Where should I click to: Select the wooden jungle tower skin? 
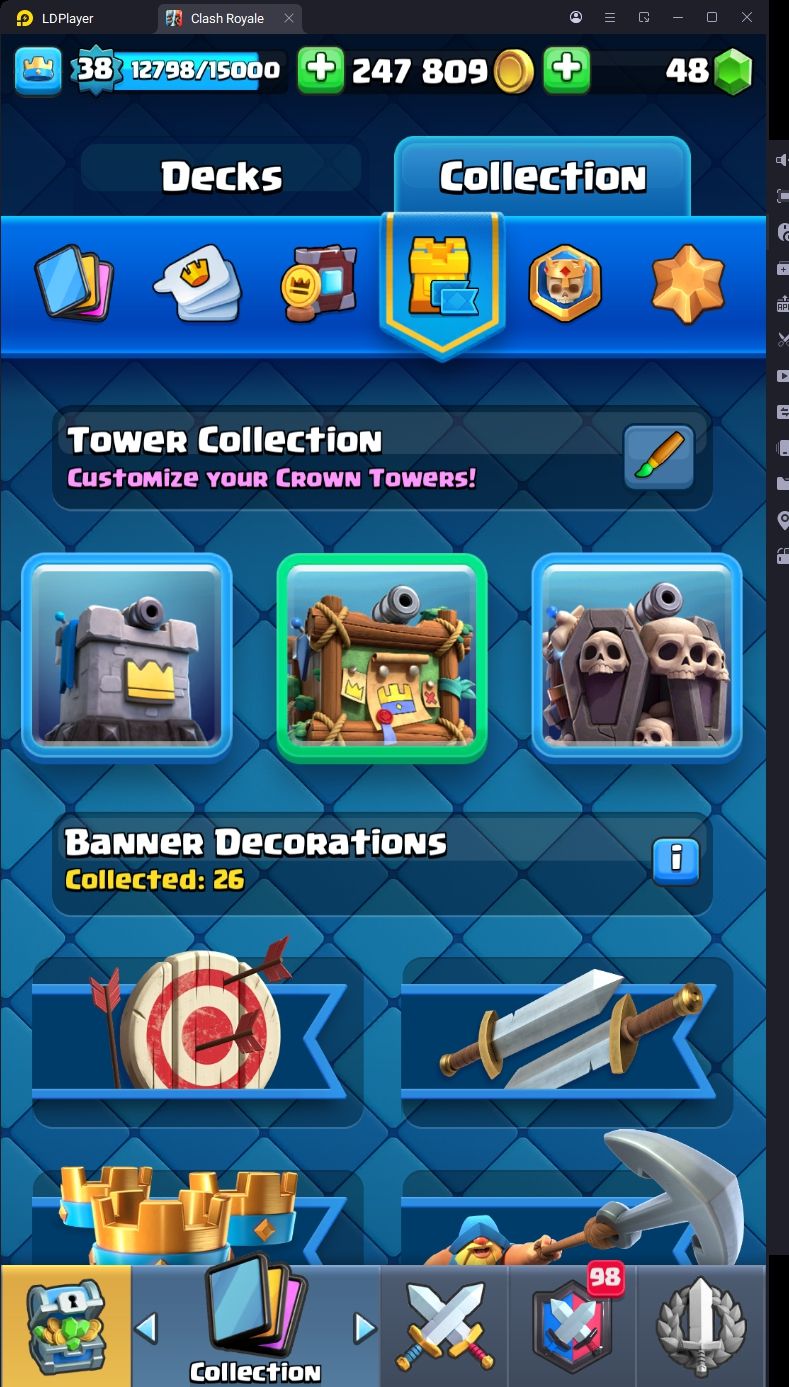coord(382,657)
